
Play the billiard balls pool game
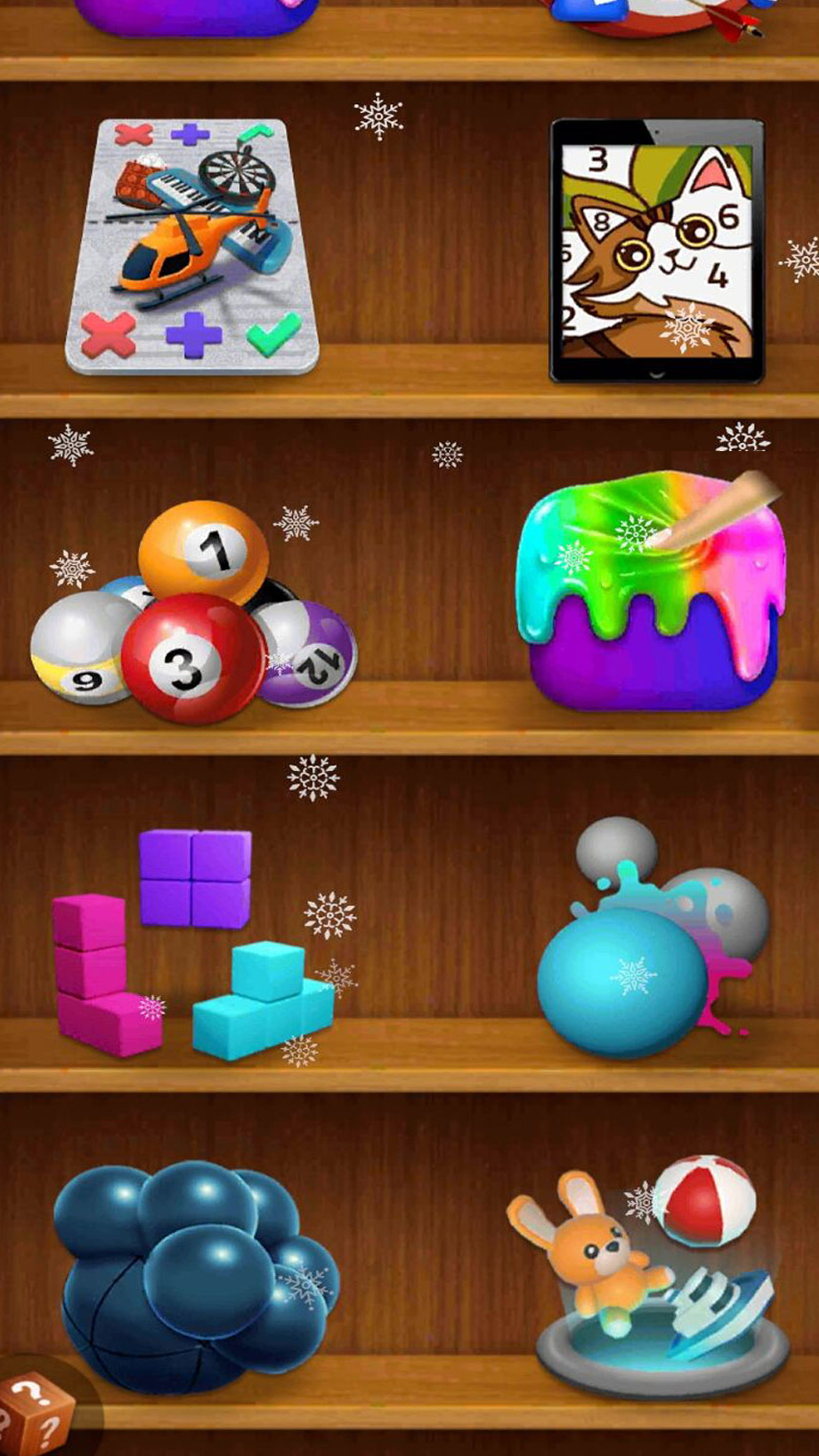(x=193, y=614)
